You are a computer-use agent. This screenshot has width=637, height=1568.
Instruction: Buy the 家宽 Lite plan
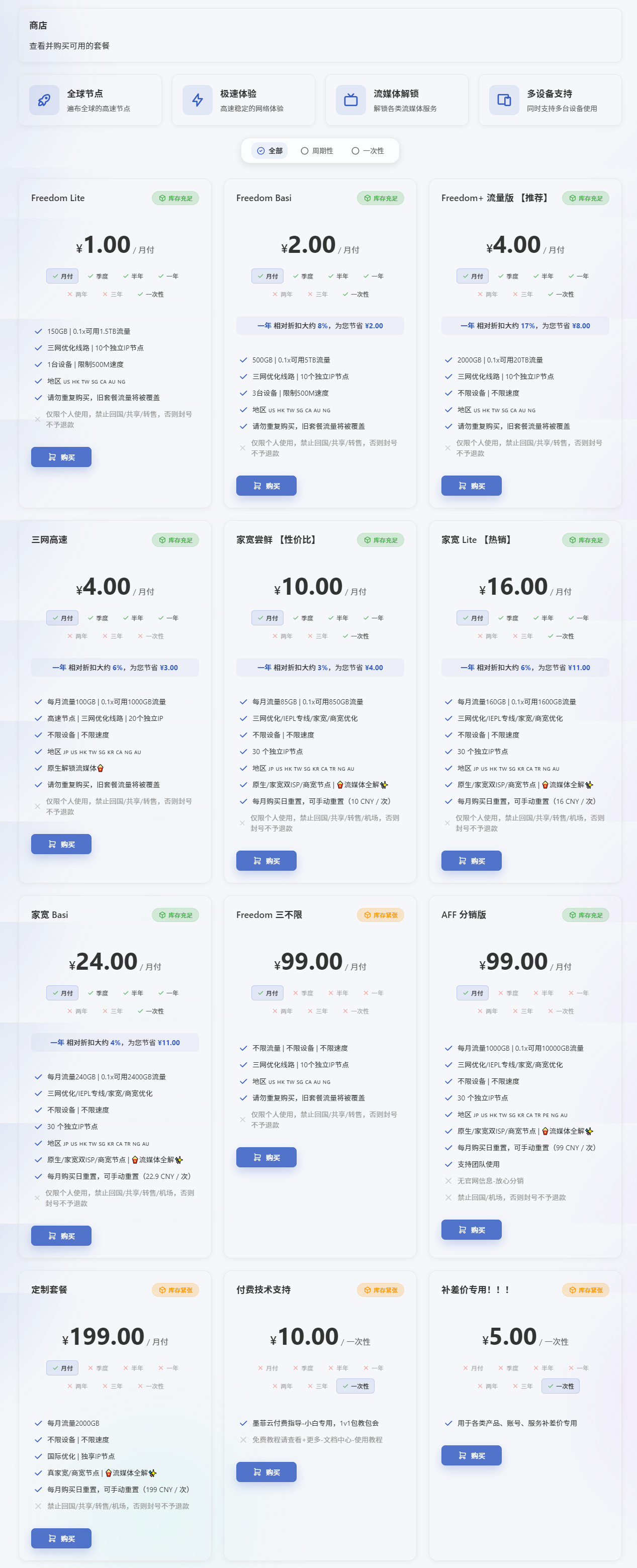[x=472, y=861]
